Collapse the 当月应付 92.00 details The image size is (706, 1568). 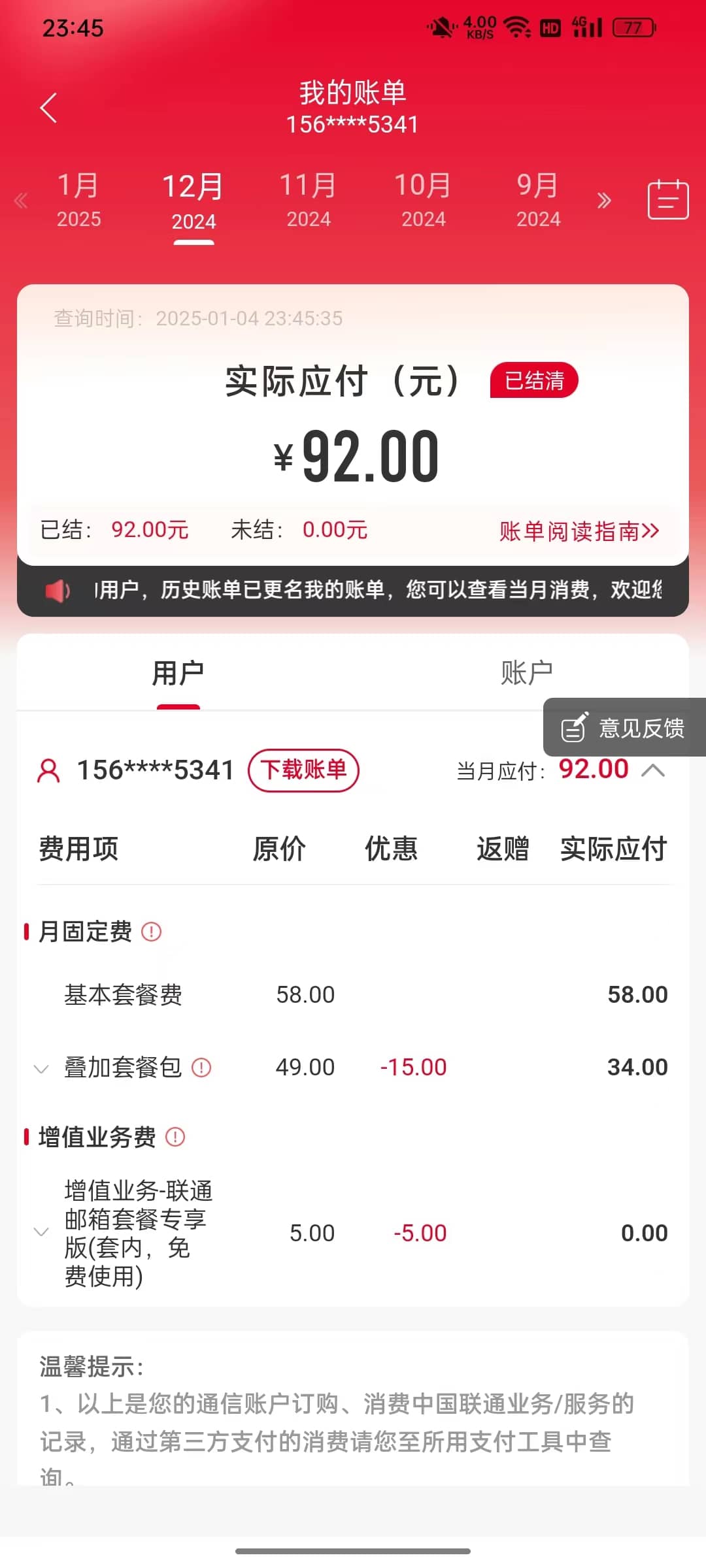pos(653,771)
